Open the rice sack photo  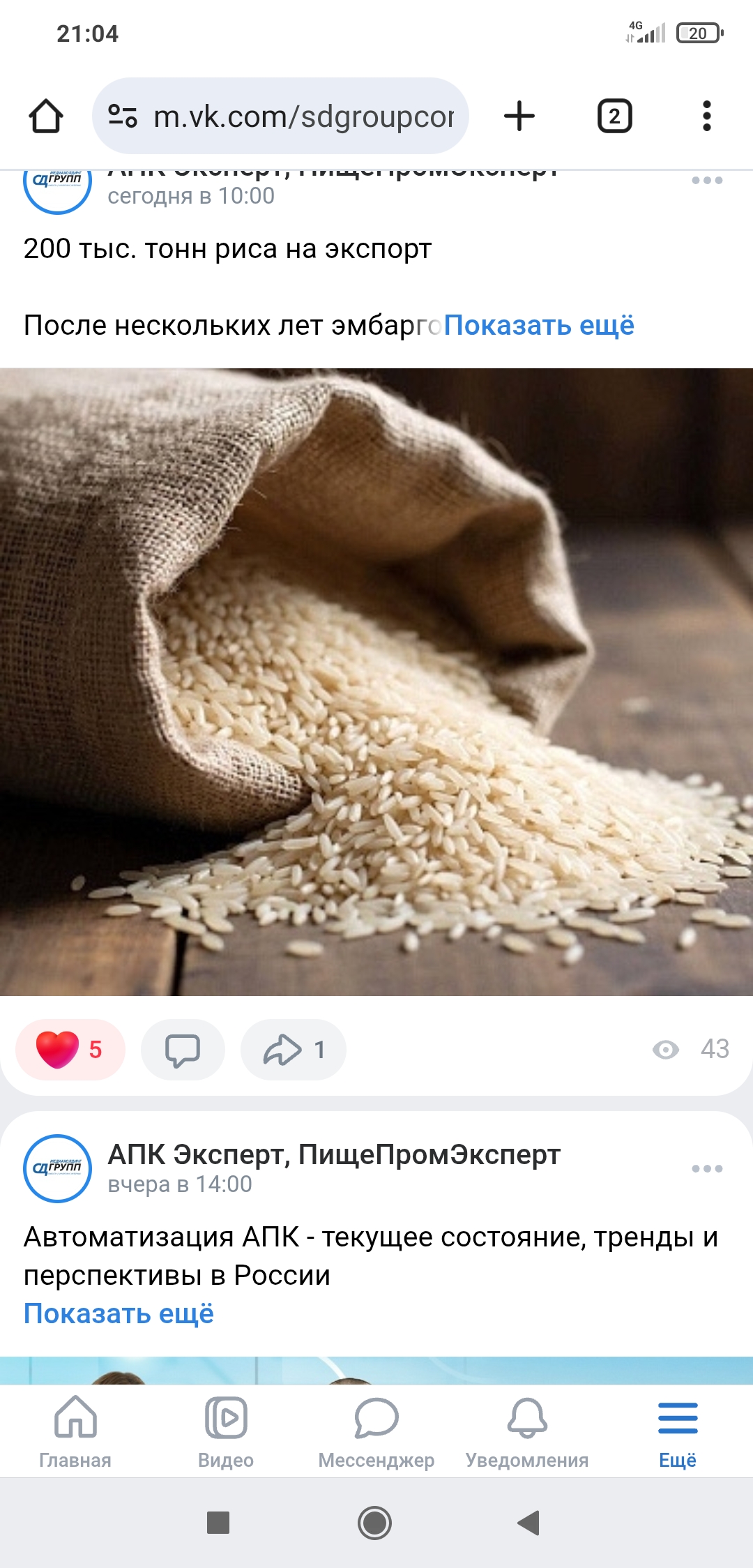click(x=376, y=681)
